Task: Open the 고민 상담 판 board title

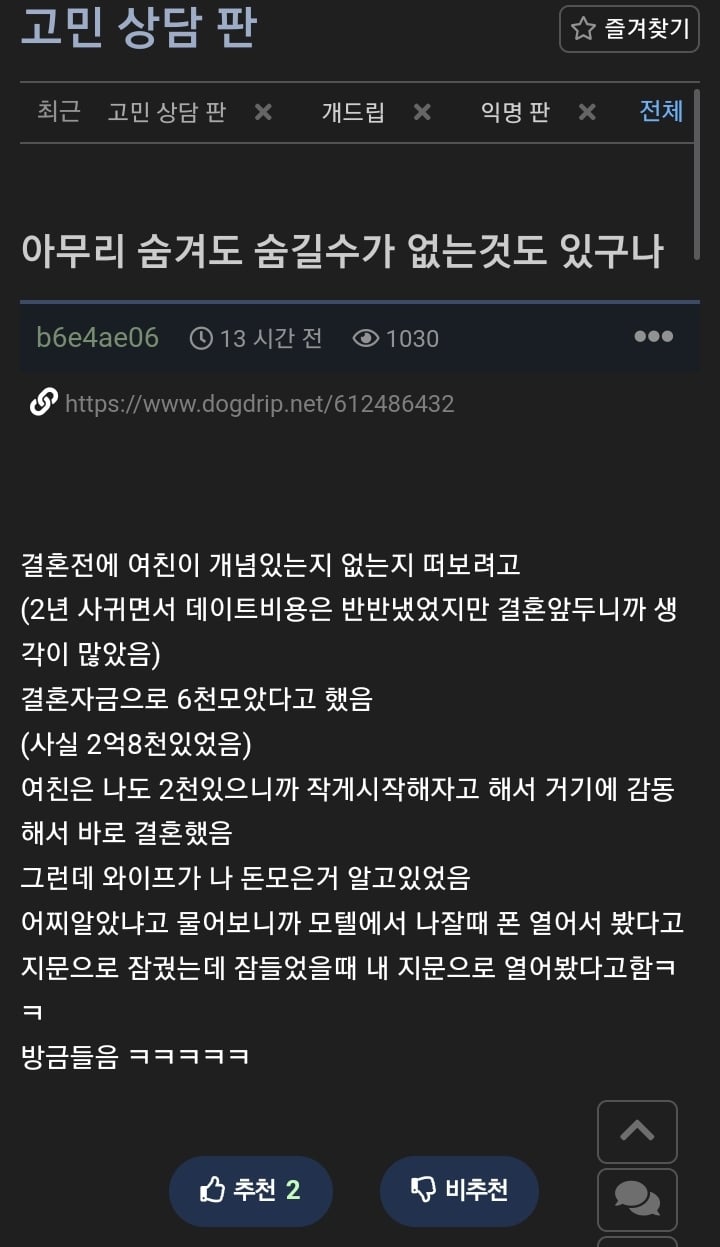Action: click(139, 27)
